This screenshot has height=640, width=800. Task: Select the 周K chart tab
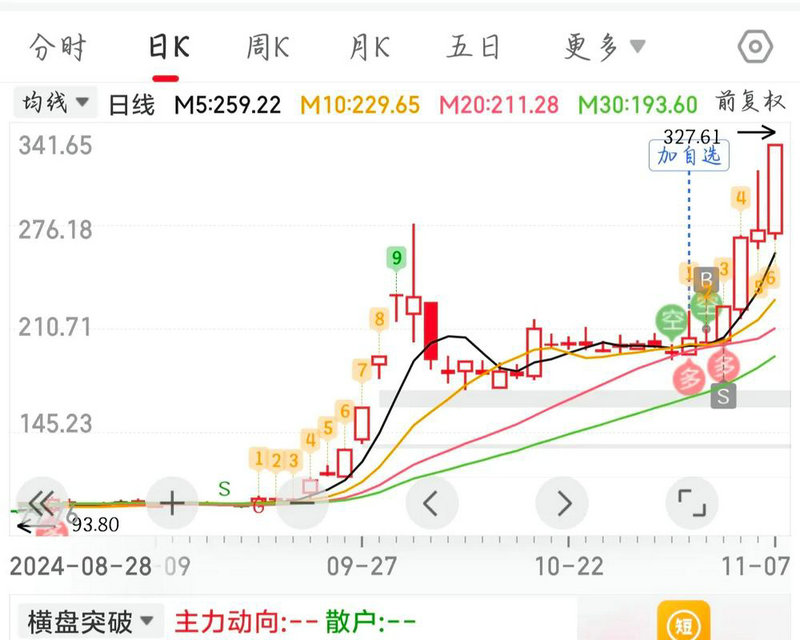(x=267, y=47)
